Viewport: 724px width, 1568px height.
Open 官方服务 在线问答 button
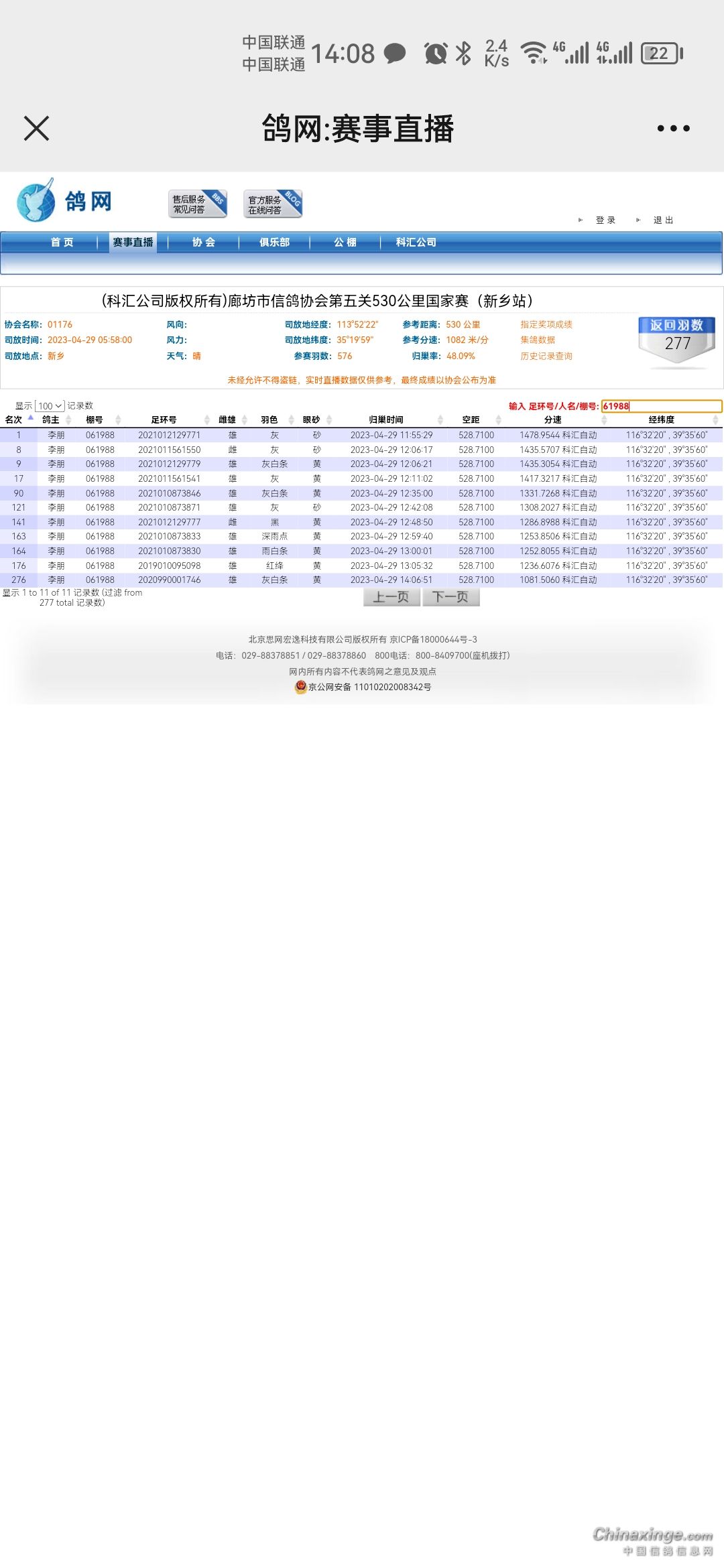pos(272,204)
